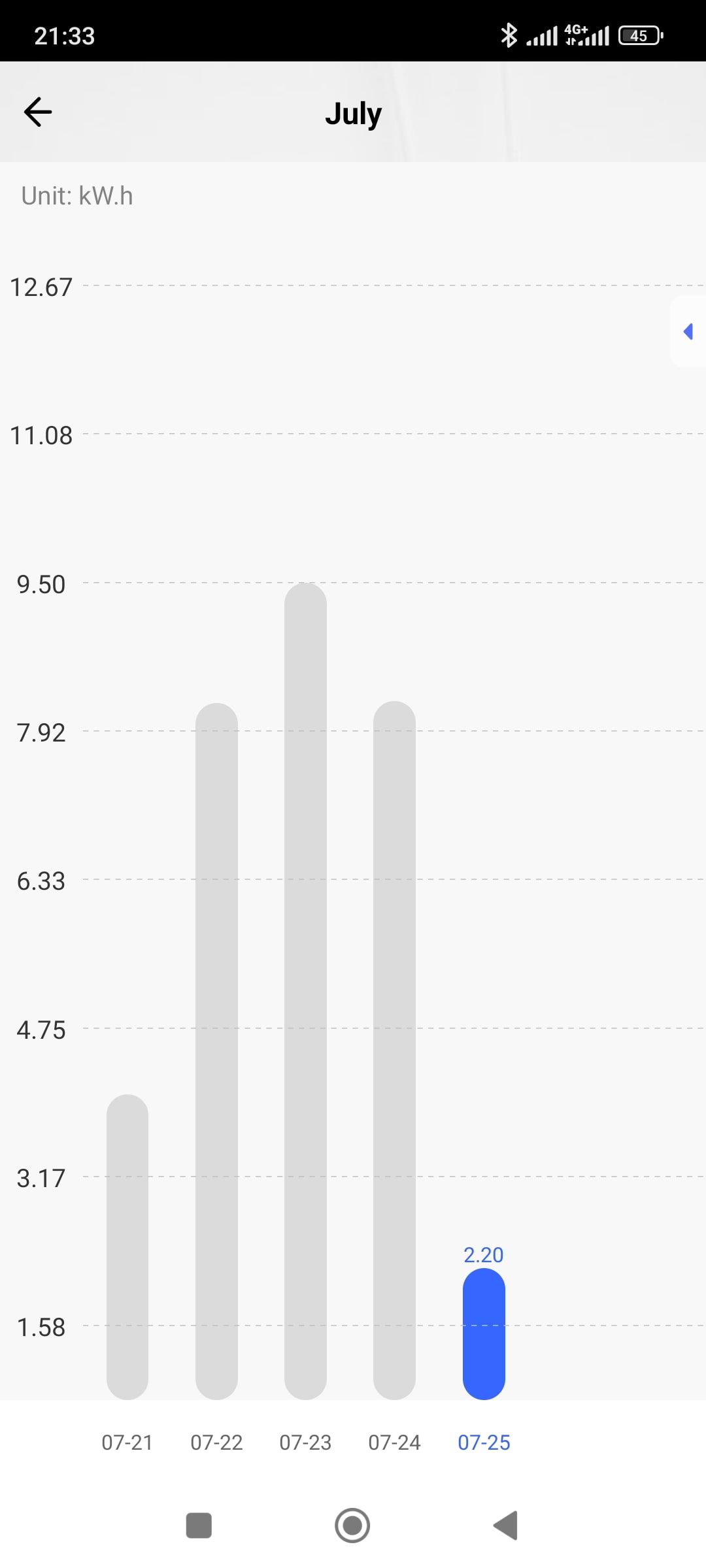Go to the home screen
This screenshot has width=706, height=1568.
pos(352,1526)
